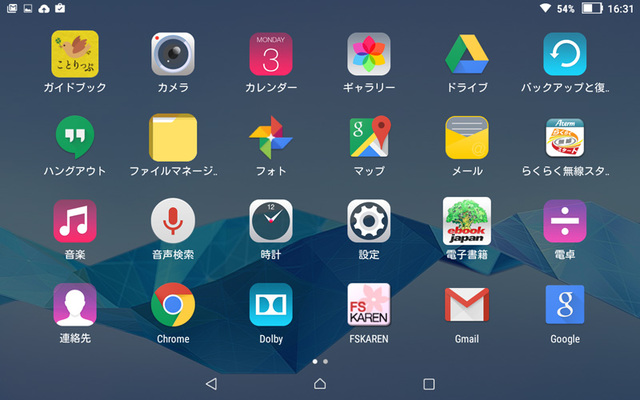640x400 pixels.
Task: Launch the 音楽 music app
Action: point(75,221)
